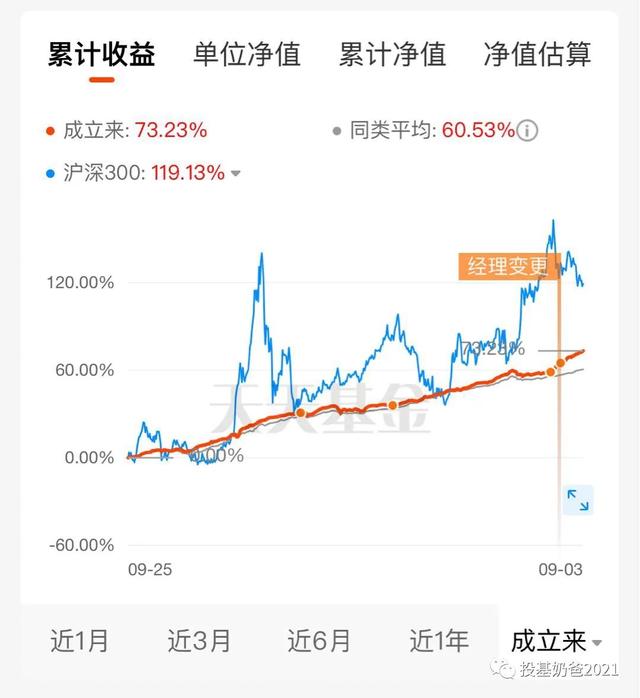Select the 近1年 period
This screenshot has width=640, height=698.
pos(438,640)
